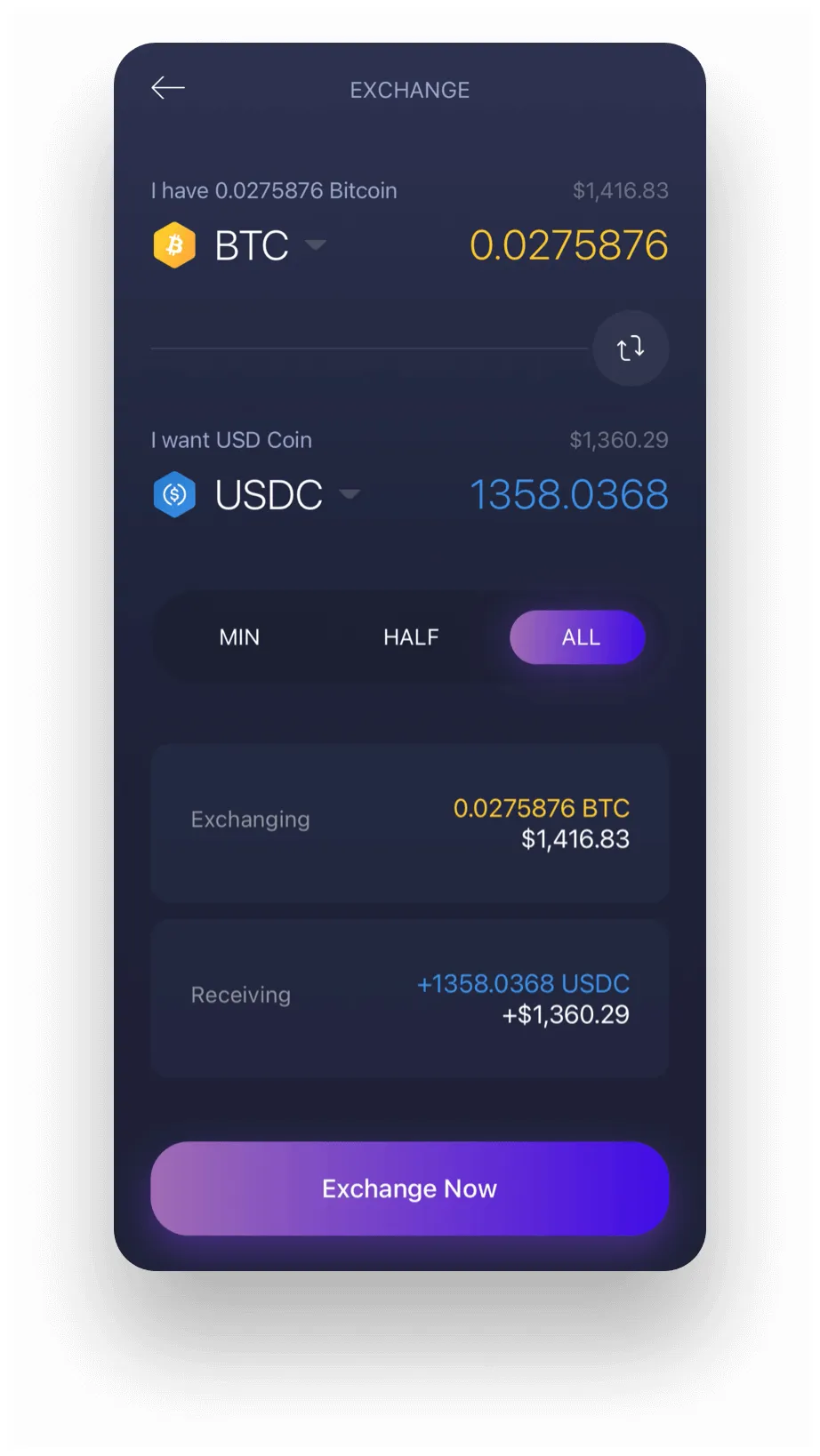Click the back chevron in the header

coord(167,88)
